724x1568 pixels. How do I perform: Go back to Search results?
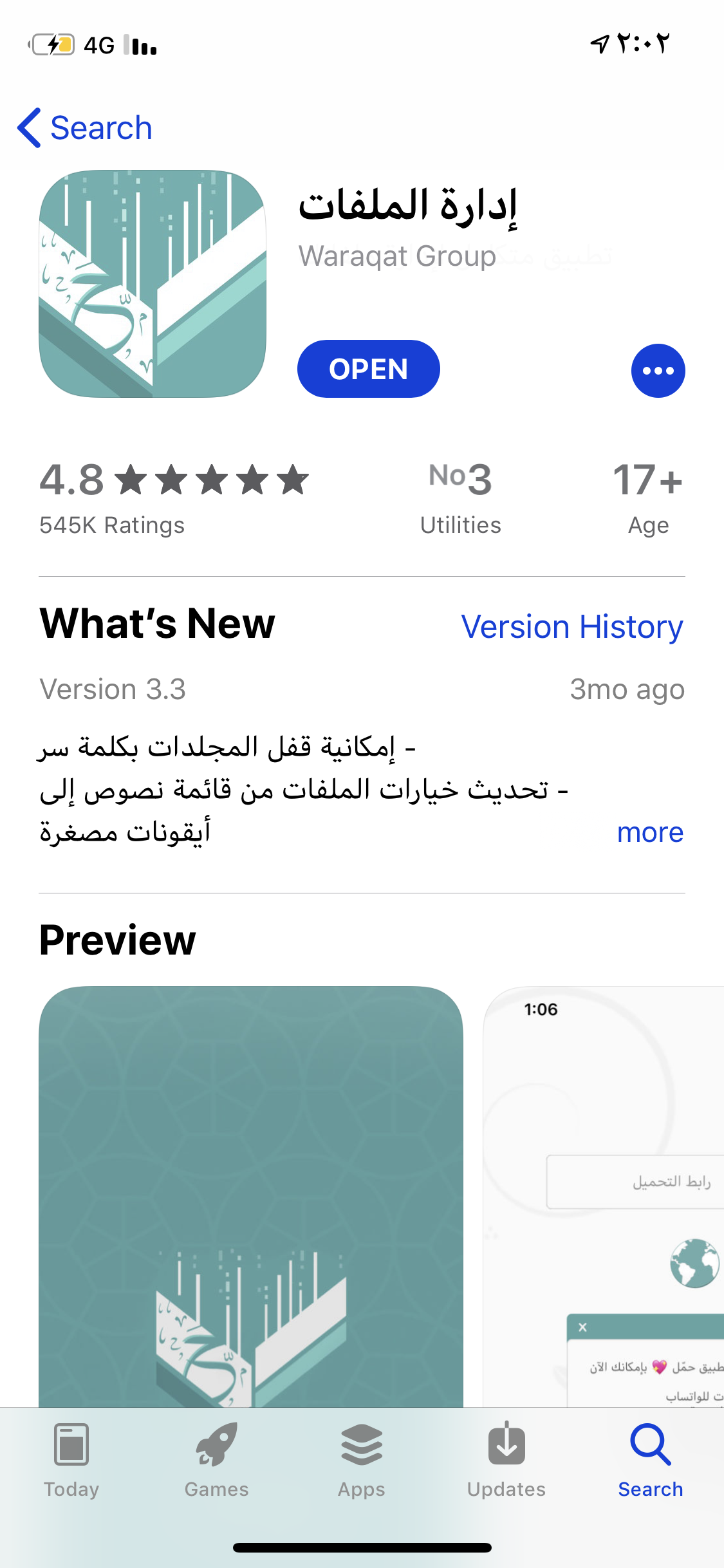pyautogui.click(x=86, y=127)
